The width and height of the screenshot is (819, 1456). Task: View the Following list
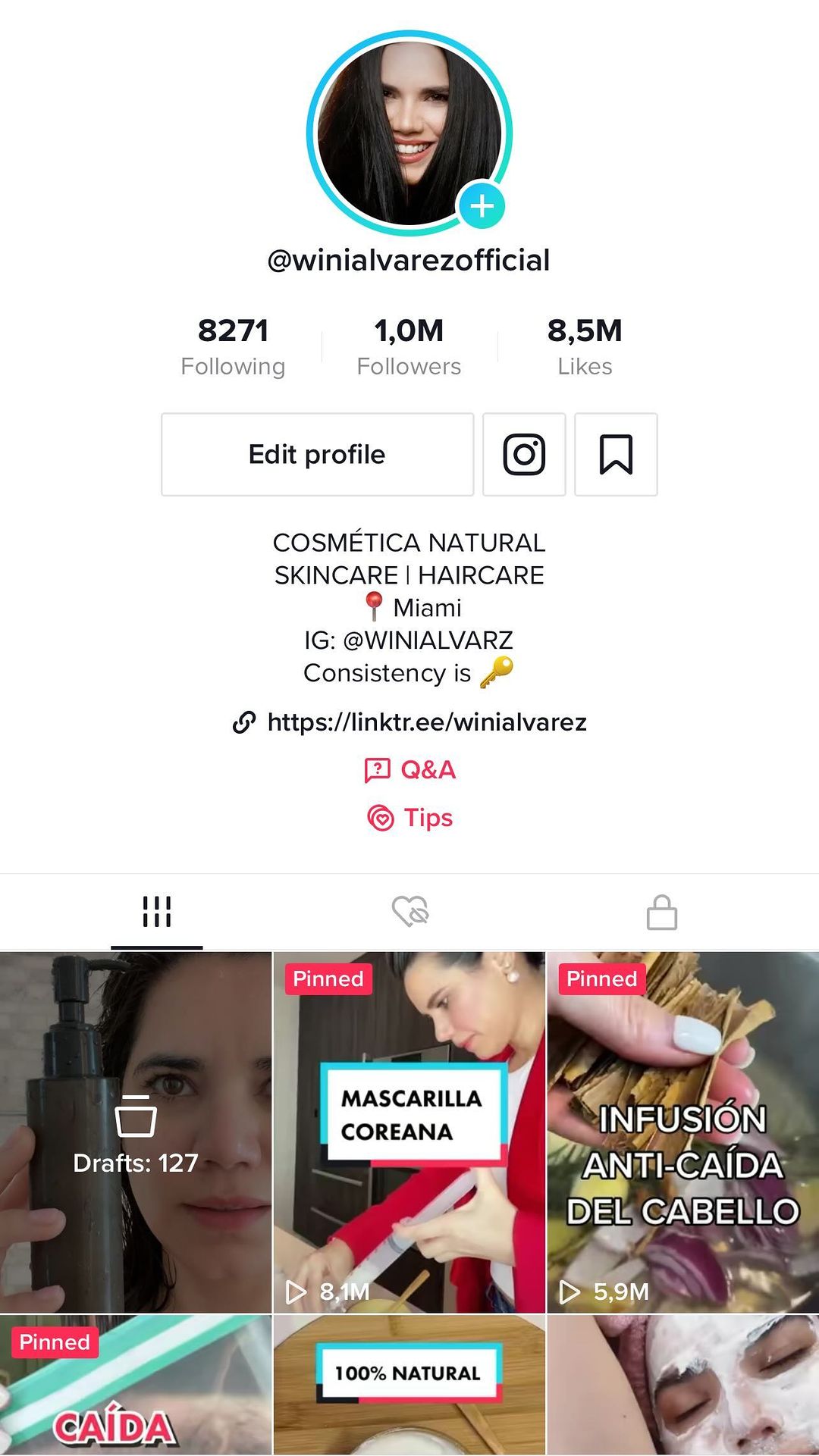pyautogui.click(x=233, y=346)
